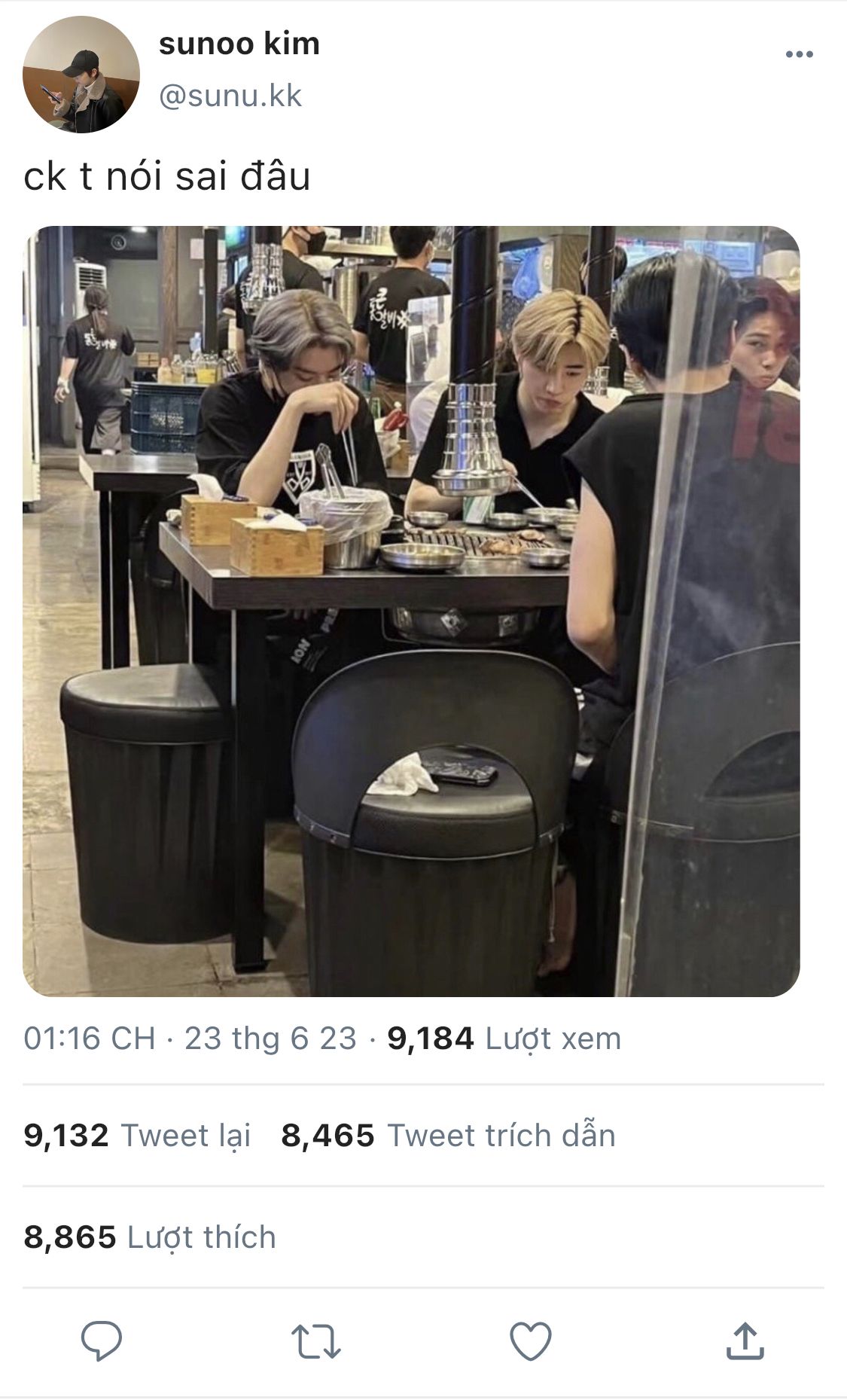This screenshot has height=1400, width=847.
Task: Reply to this tweet
Action: coord(102,1341)
